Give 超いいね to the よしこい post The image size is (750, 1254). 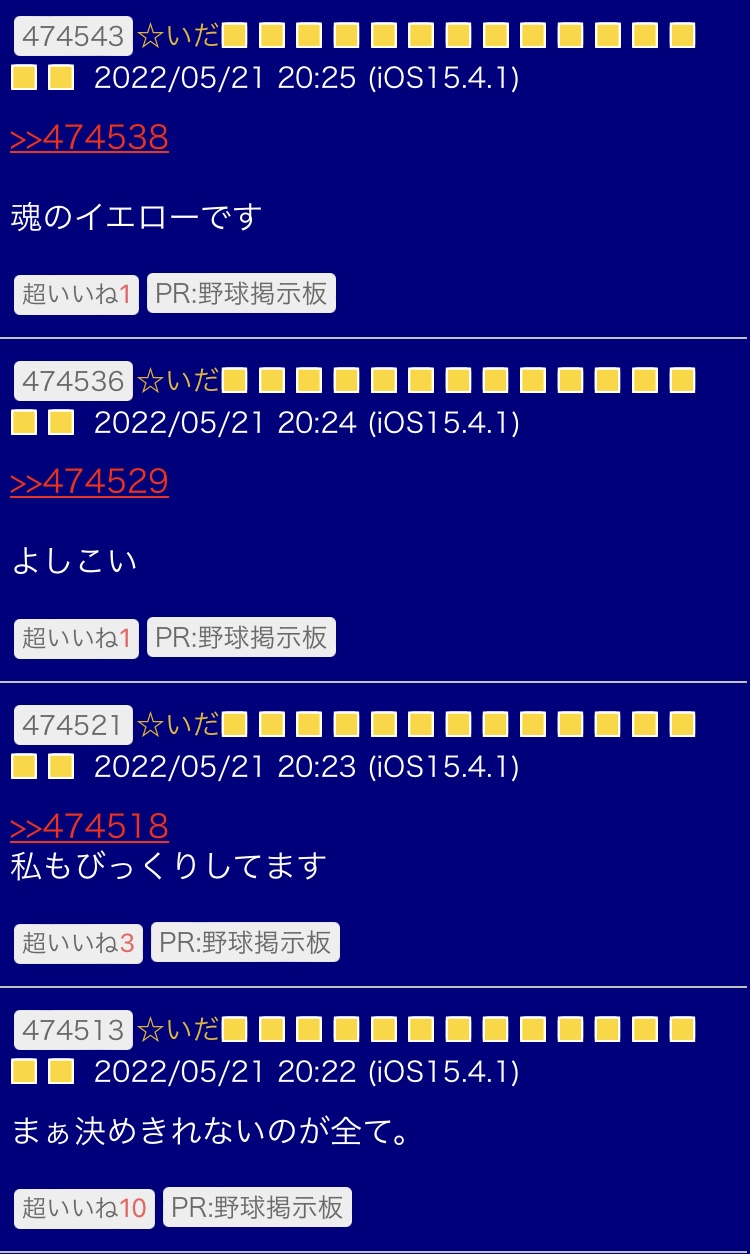coord(76,638)
